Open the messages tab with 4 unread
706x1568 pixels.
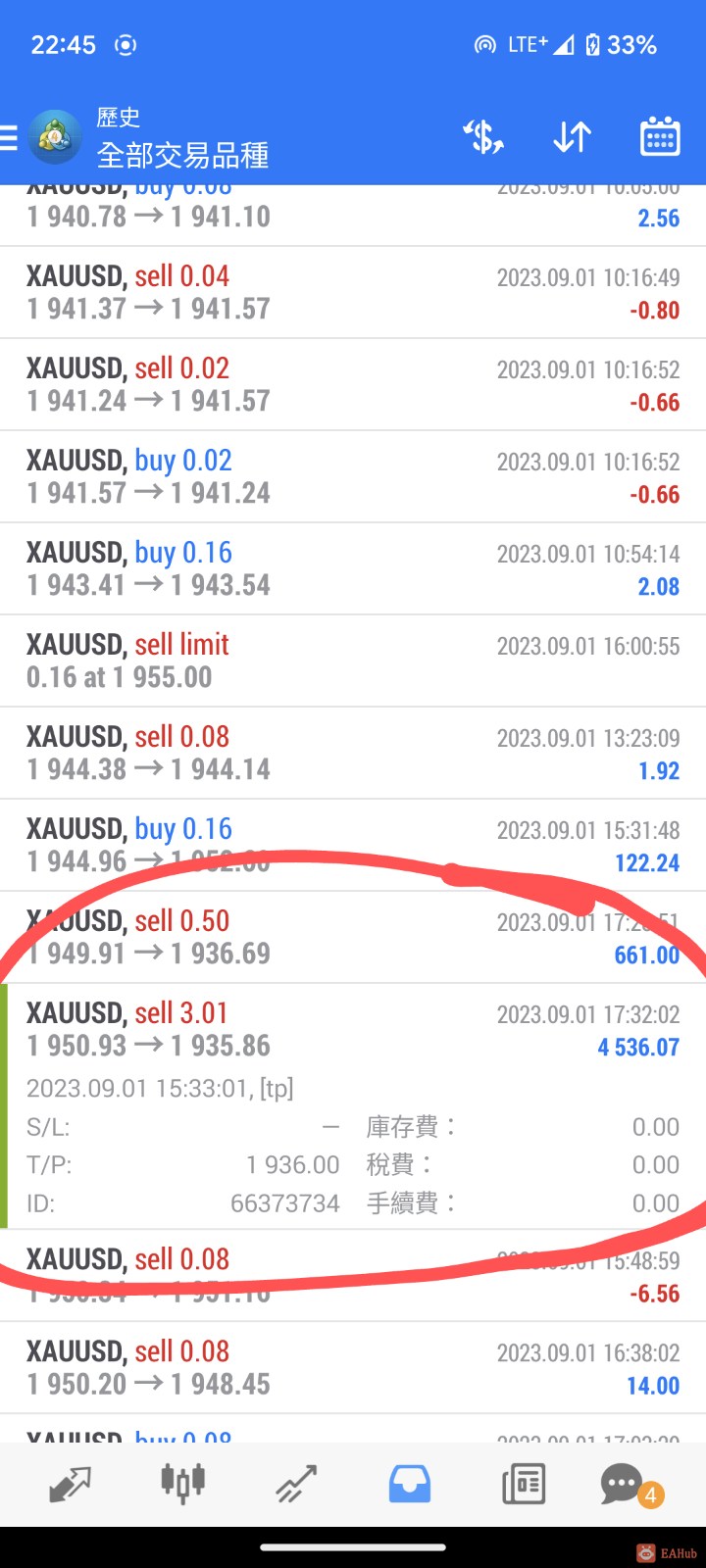coord(624,1484)
